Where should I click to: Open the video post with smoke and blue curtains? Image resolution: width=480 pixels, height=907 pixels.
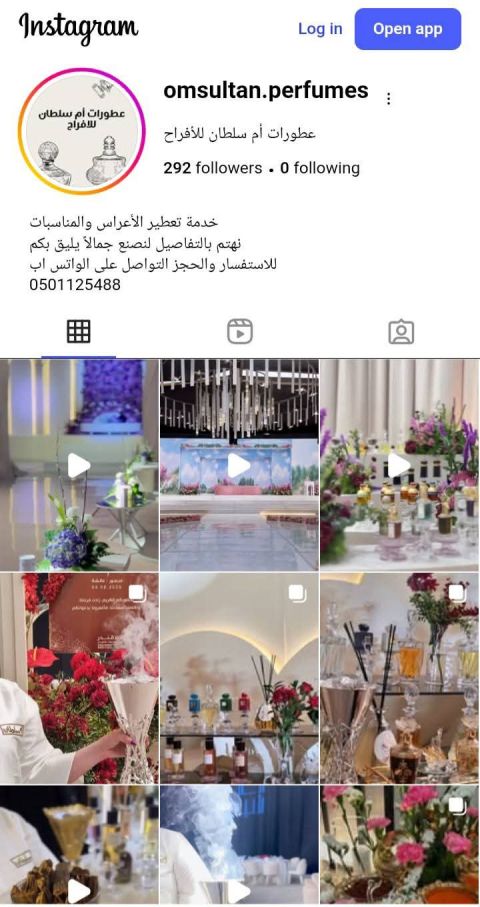239,846
